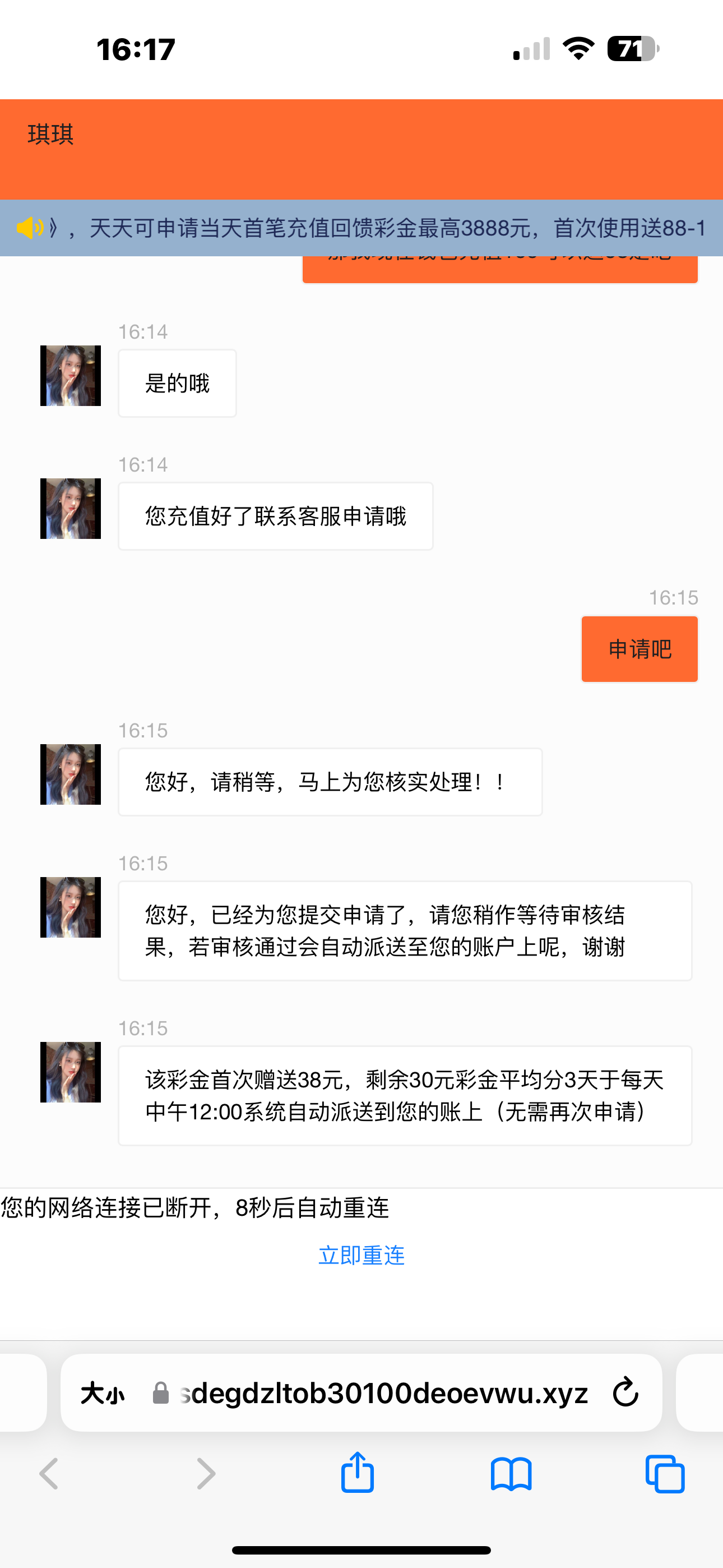Viewport: 723px width, 1568px height.
Task: Tap 立即重连 to reconnect now
Action: (x=361, y=1256)
